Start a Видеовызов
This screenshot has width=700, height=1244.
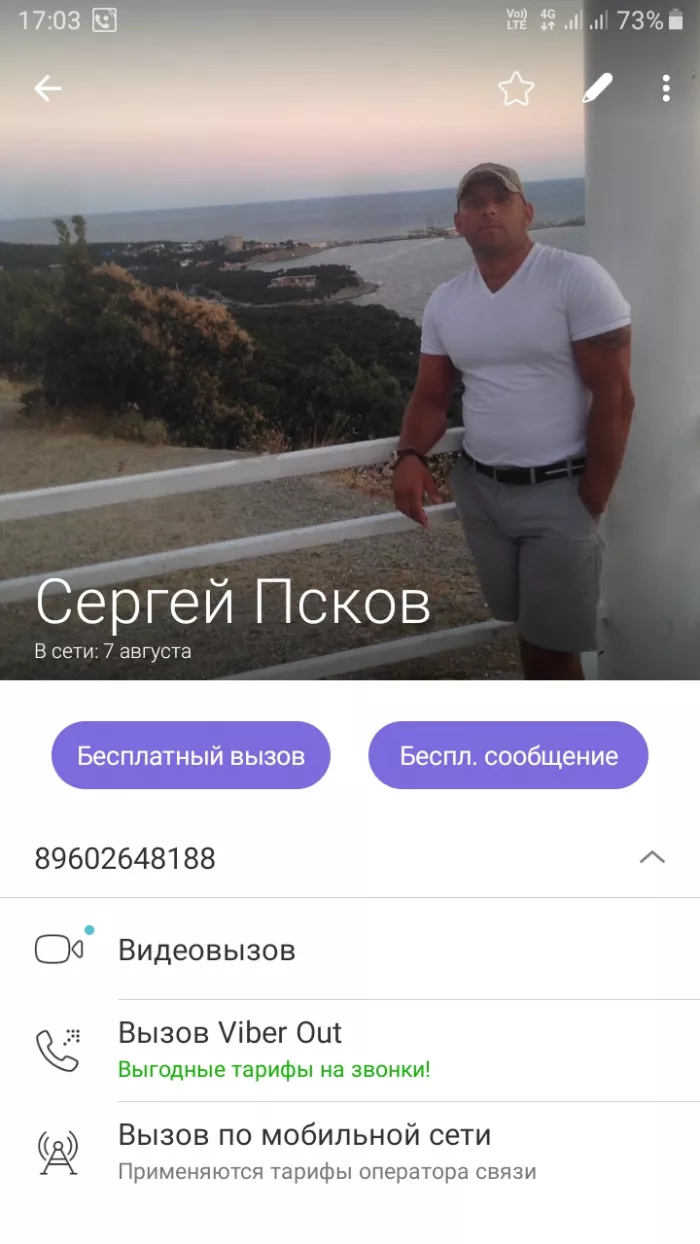(207, 949)
